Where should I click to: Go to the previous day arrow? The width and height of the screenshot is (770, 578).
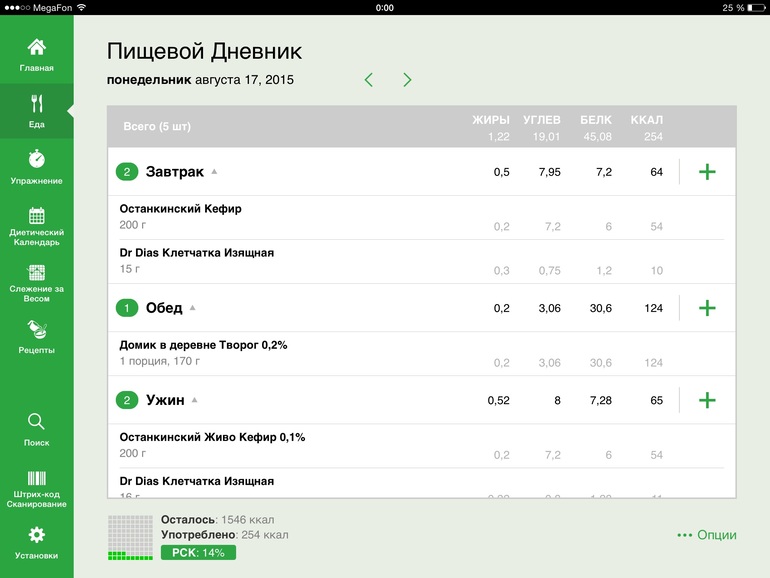369,80
